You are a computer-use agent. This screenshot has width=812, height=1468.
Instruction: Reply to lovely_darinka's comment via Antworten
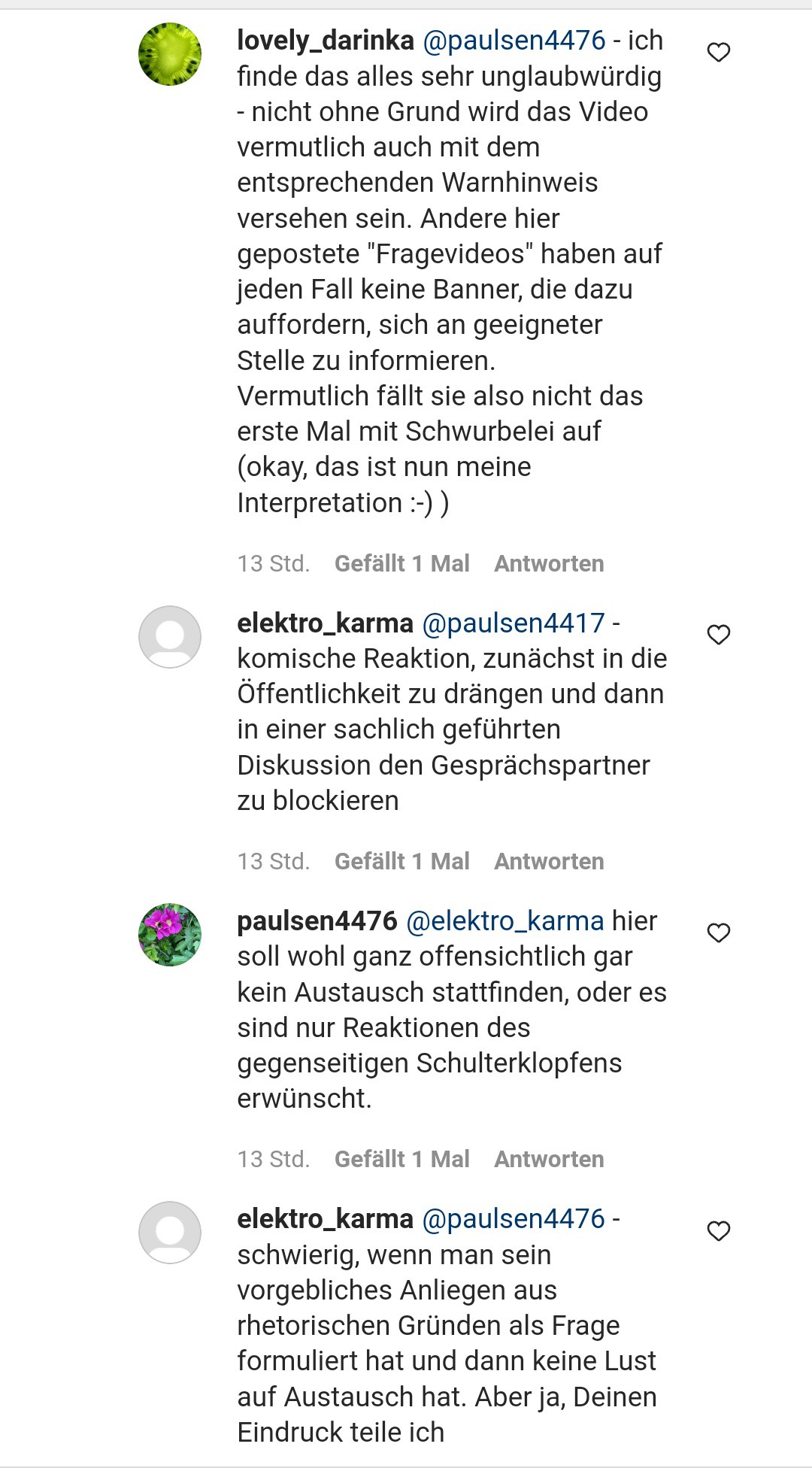pos(549,563)
